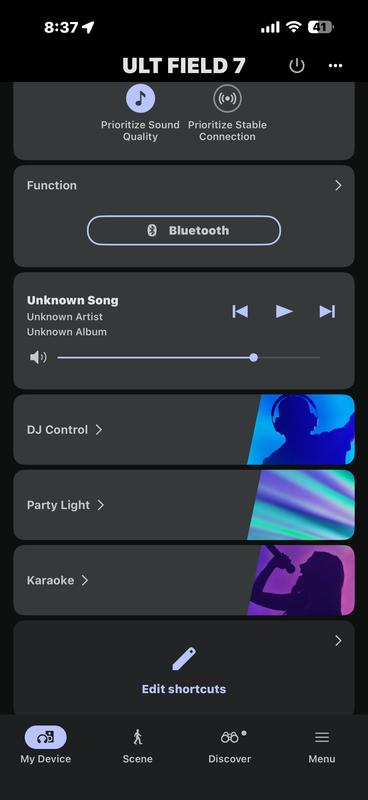The height and width of the screenshot is (800, 368).
Task: Go to the Discover tab
Action: coord(230,745)
